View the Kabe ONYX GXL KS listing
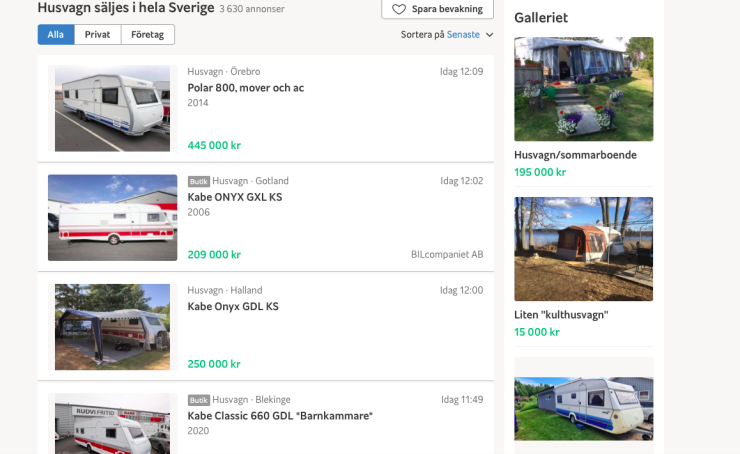Screen dimensions: 740x454 [x=235, y=197]
